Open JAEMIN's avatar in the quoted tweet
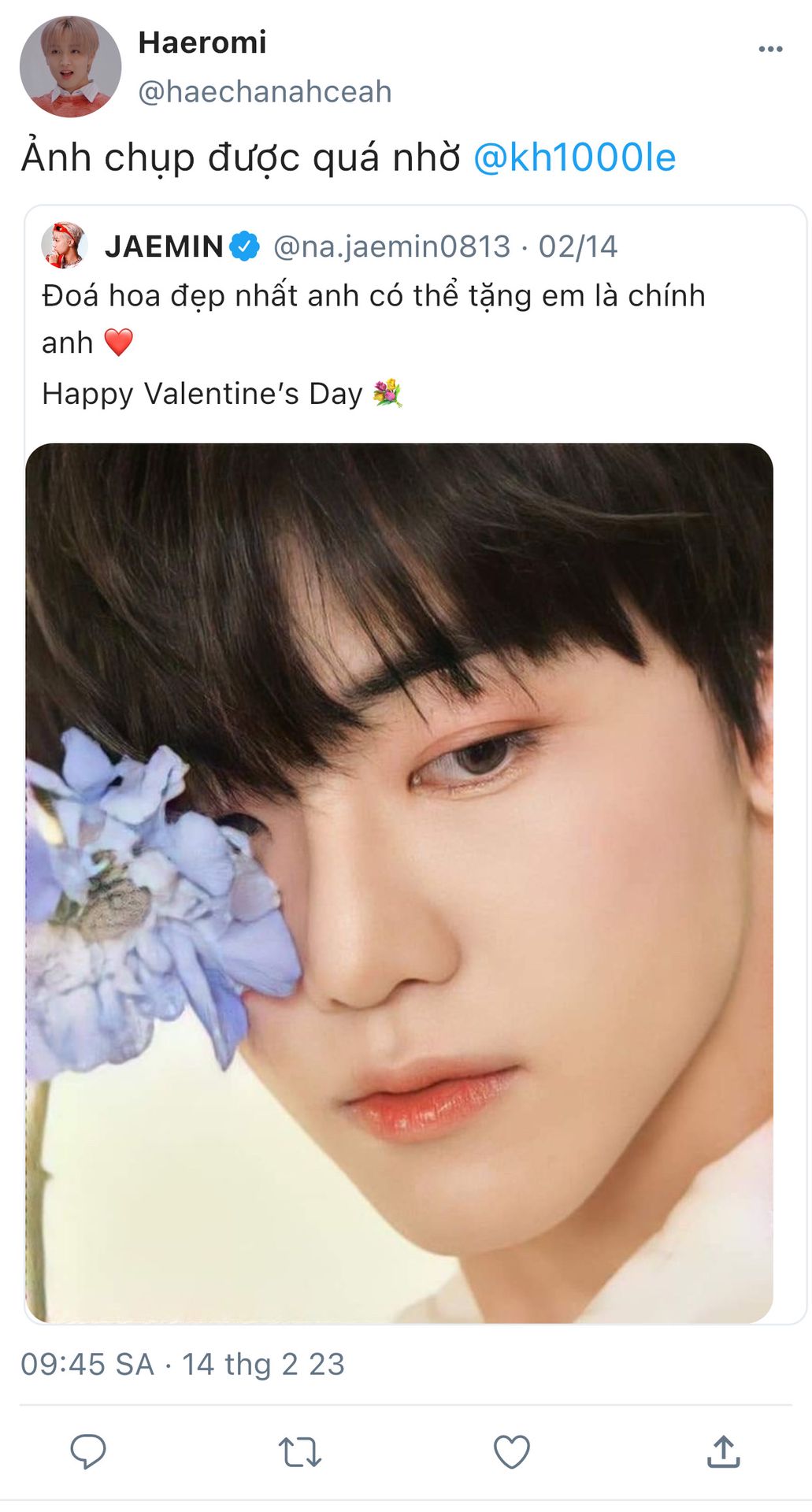 63,245
